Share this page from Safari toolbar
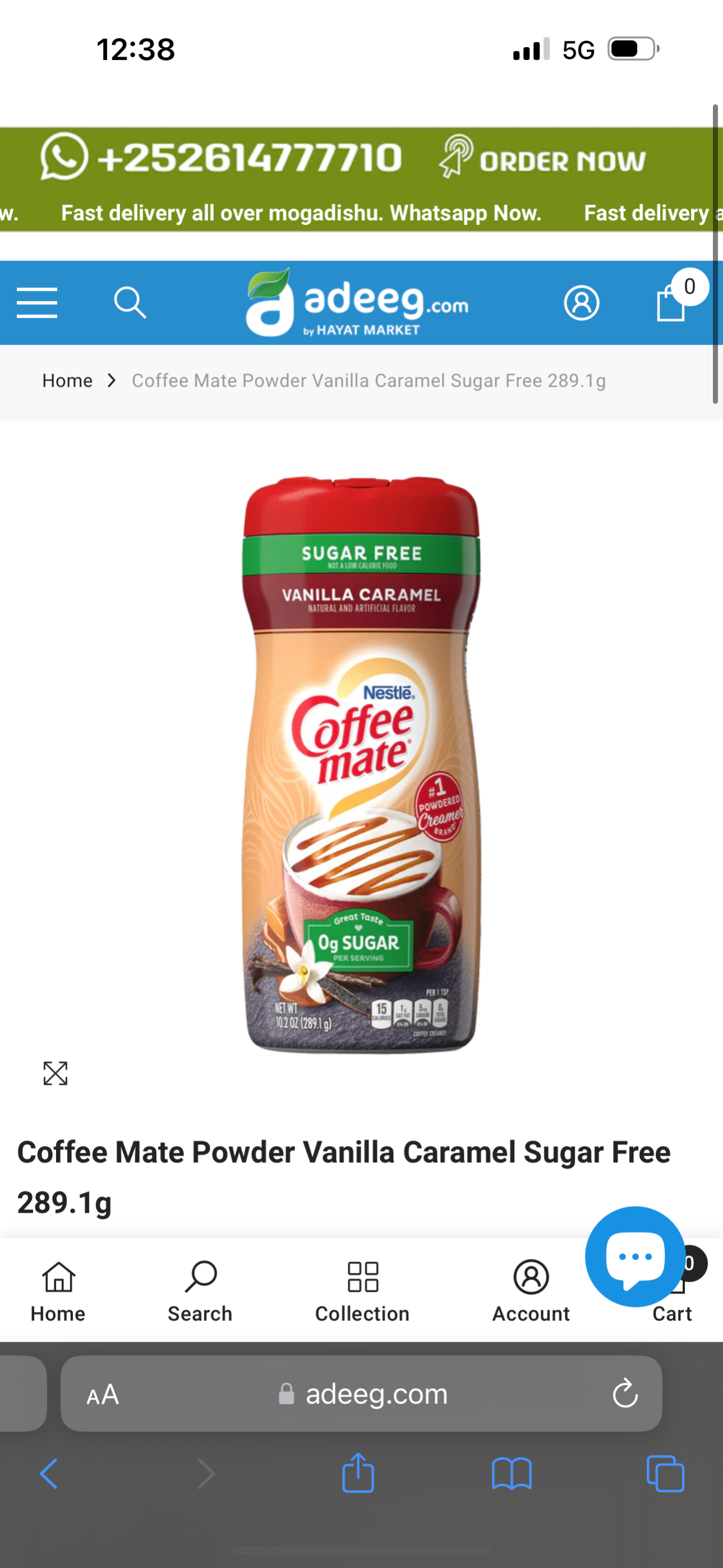Viewport: 723px width, 1568px height. [x=358, y=1474]
